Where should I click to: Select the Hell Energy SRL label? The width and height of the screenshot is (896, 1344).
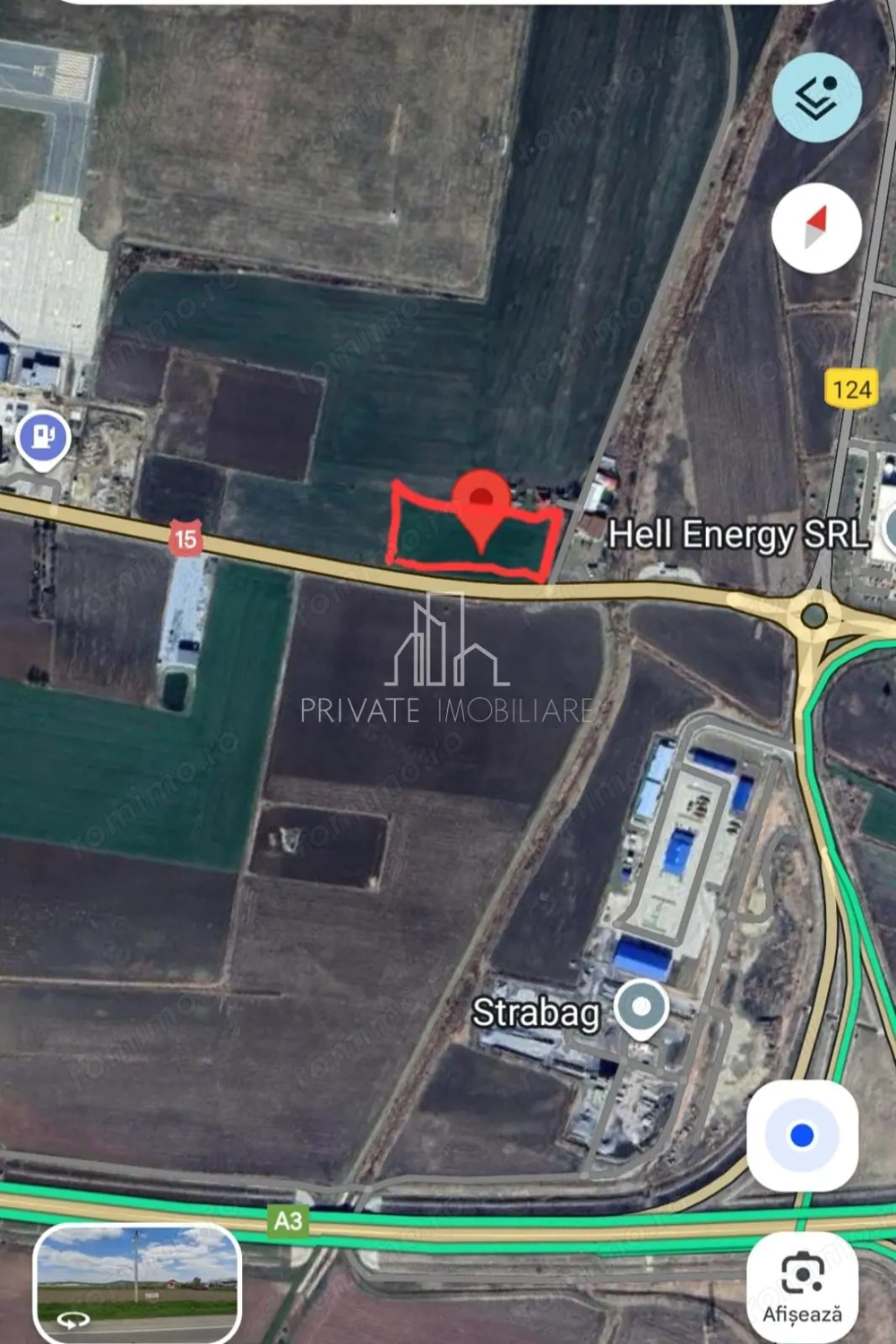click(x=740, y=533)
